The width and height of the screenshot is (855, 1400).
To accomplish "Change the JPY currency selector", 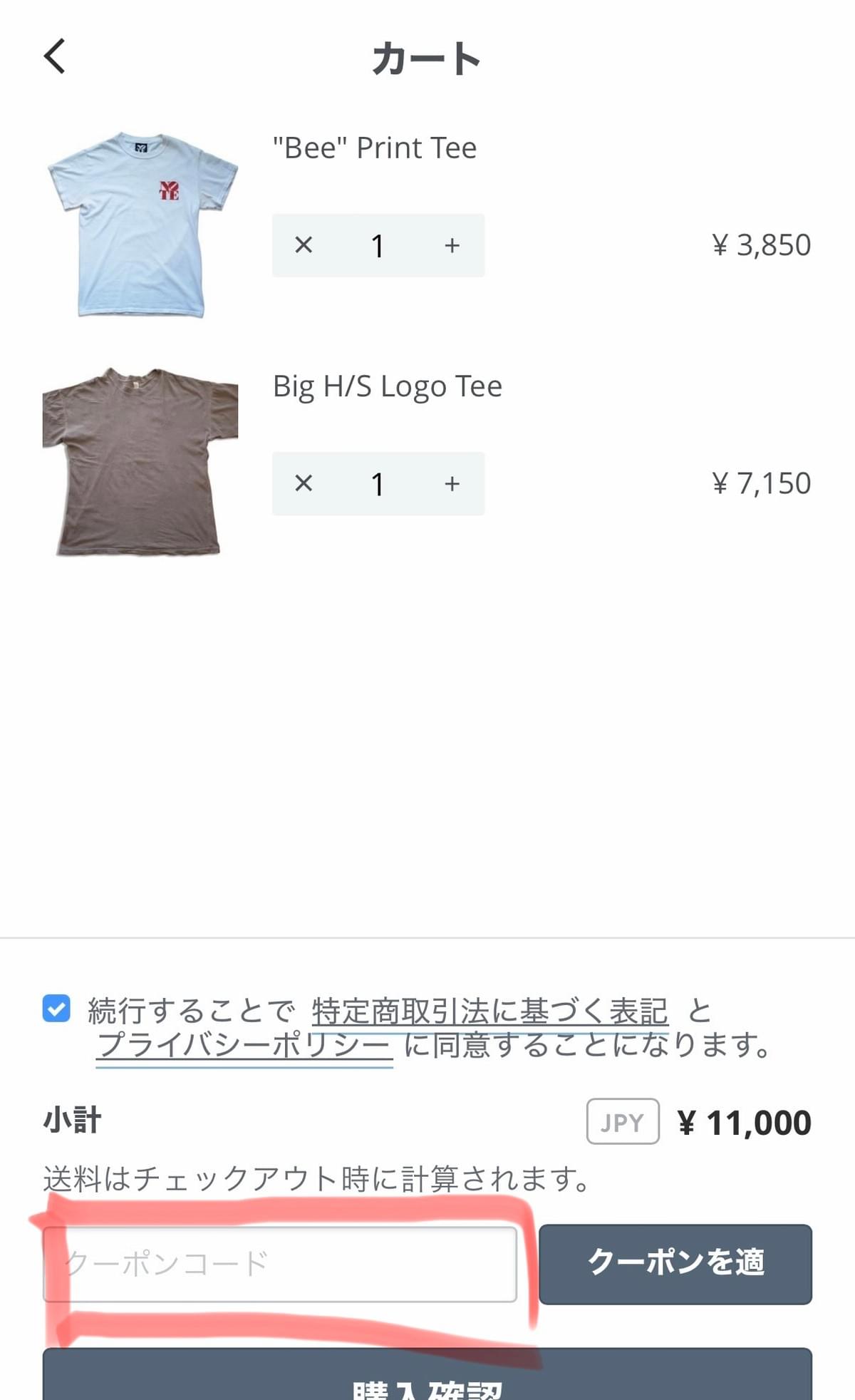I will 622,1122.
